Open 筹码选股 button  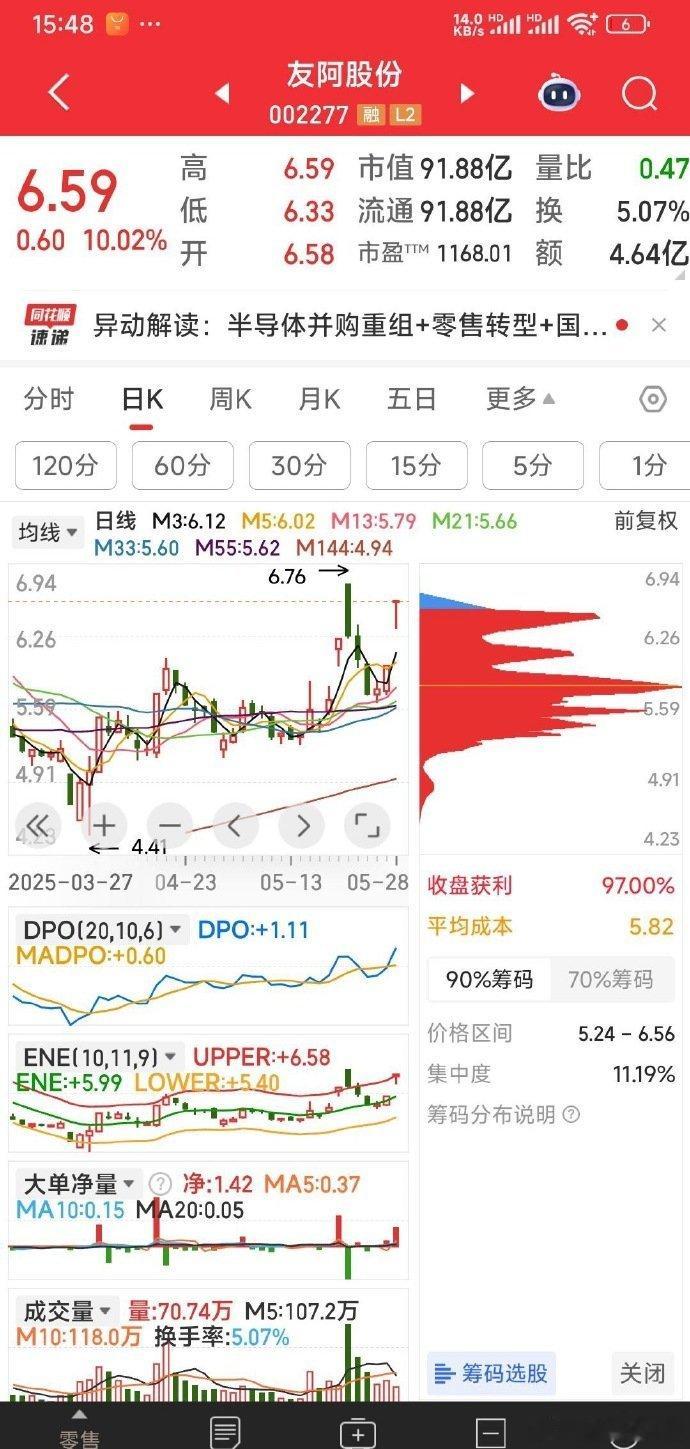pyautogui.click(x=491, y=1373)
